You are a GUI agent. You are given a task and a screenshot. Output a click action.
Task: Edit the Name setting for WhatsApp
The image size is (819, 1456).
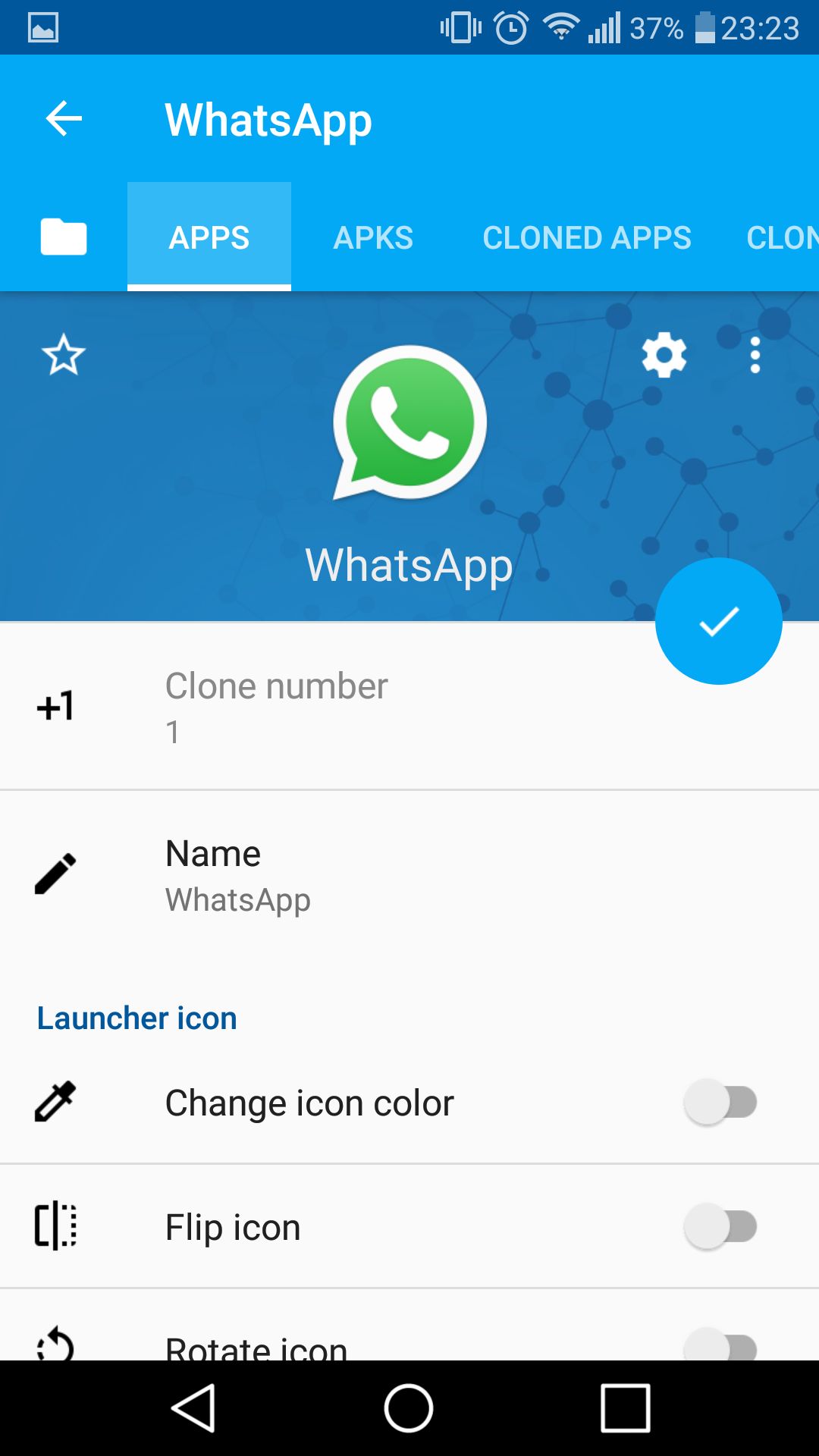click(409, 875)
